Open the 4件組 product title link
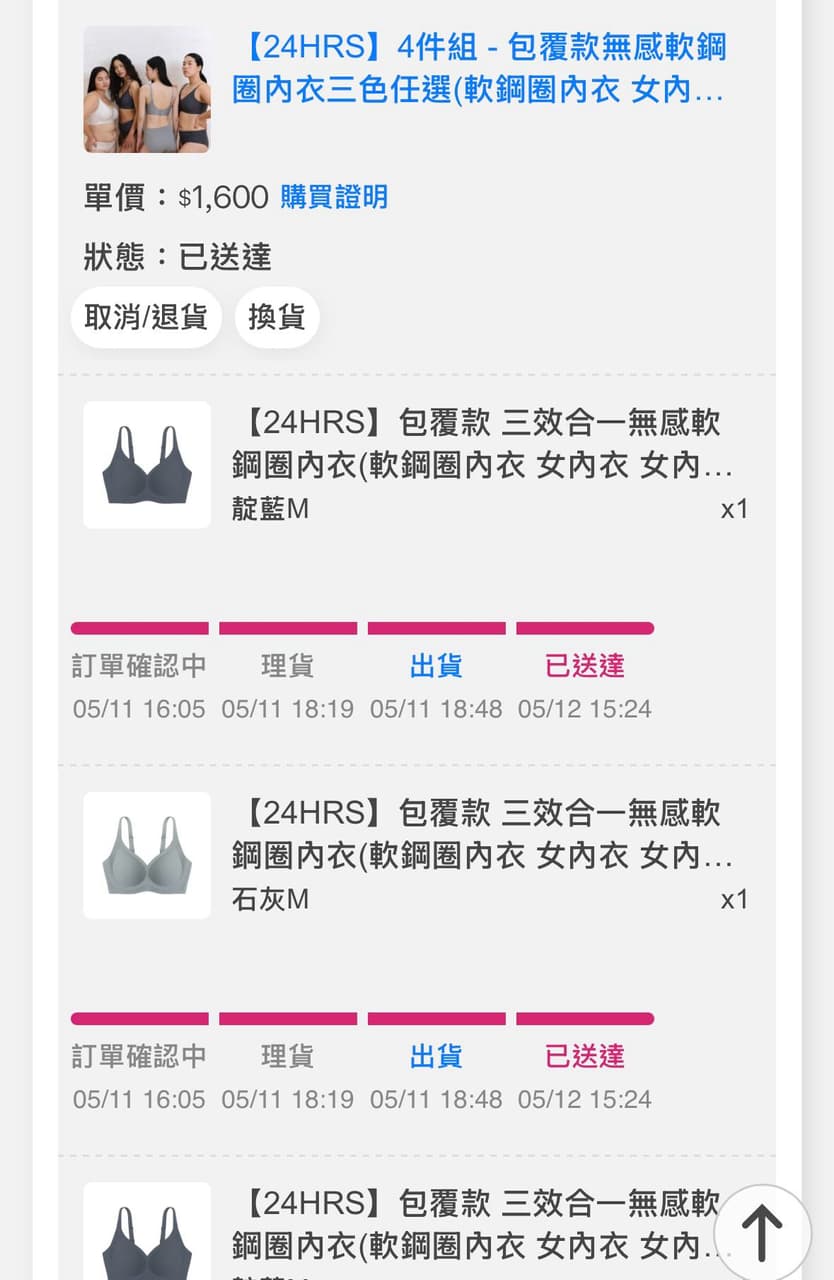This screenshot has width=834, height=1280. 481,69
